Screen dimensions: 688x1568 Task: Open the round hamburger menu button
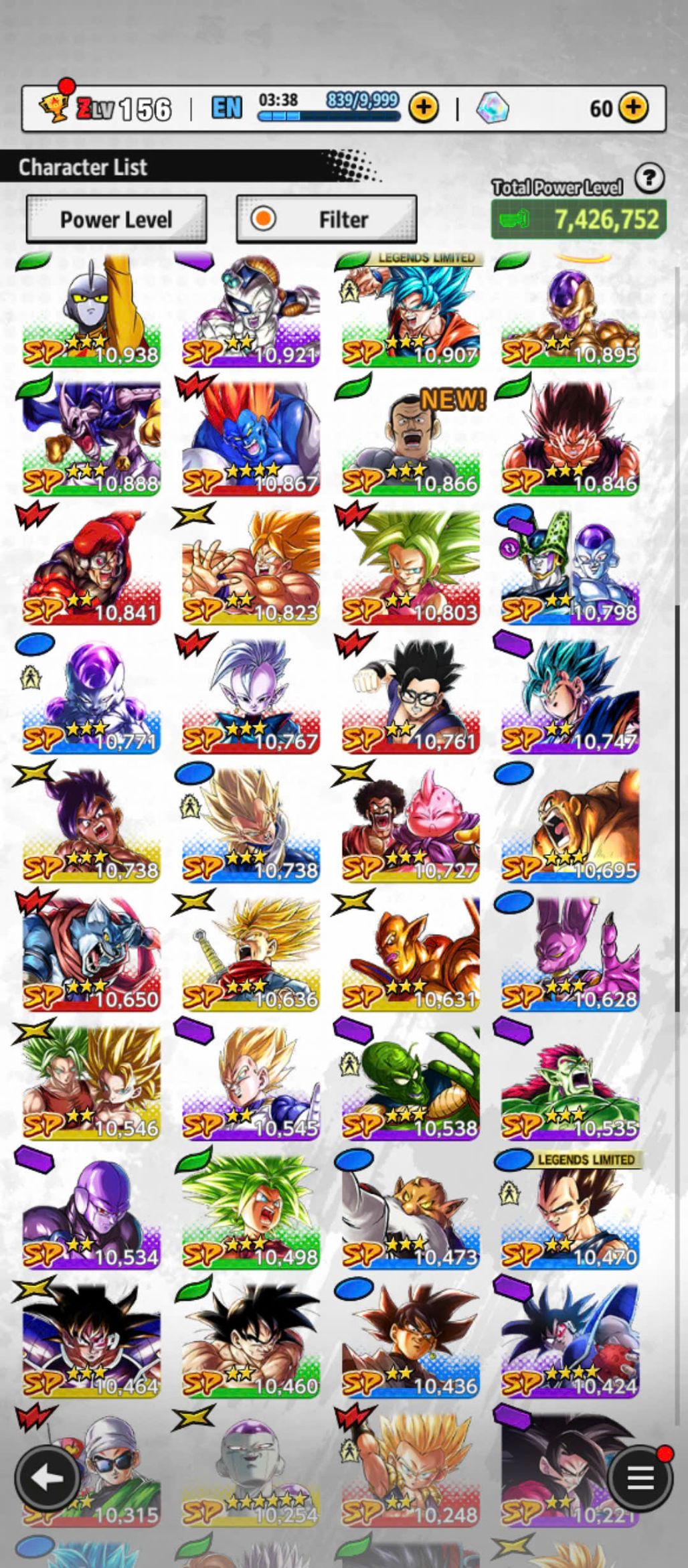pos(640,1477)
